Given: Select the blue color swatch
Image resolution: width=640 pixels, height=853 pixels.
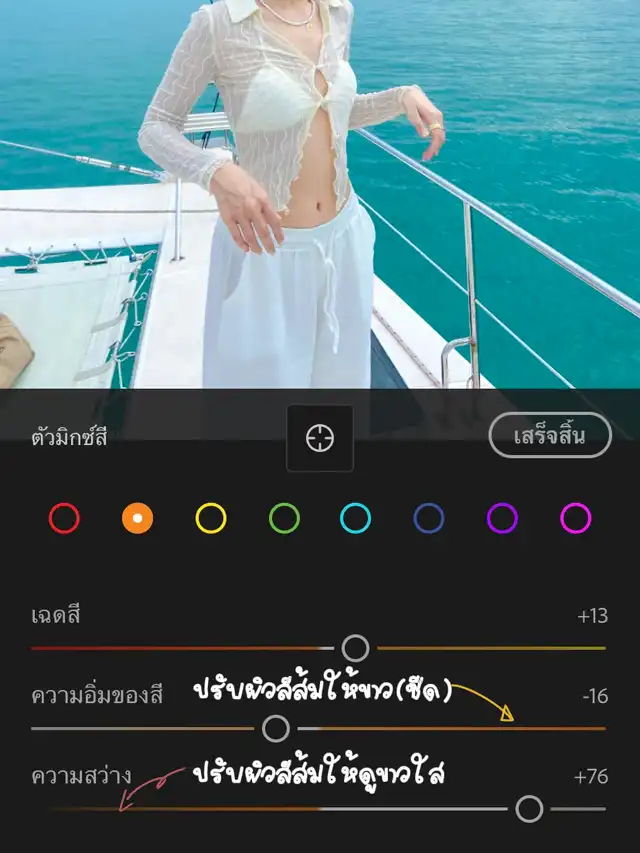Looking at the screenshot, I should click(429, 518).
